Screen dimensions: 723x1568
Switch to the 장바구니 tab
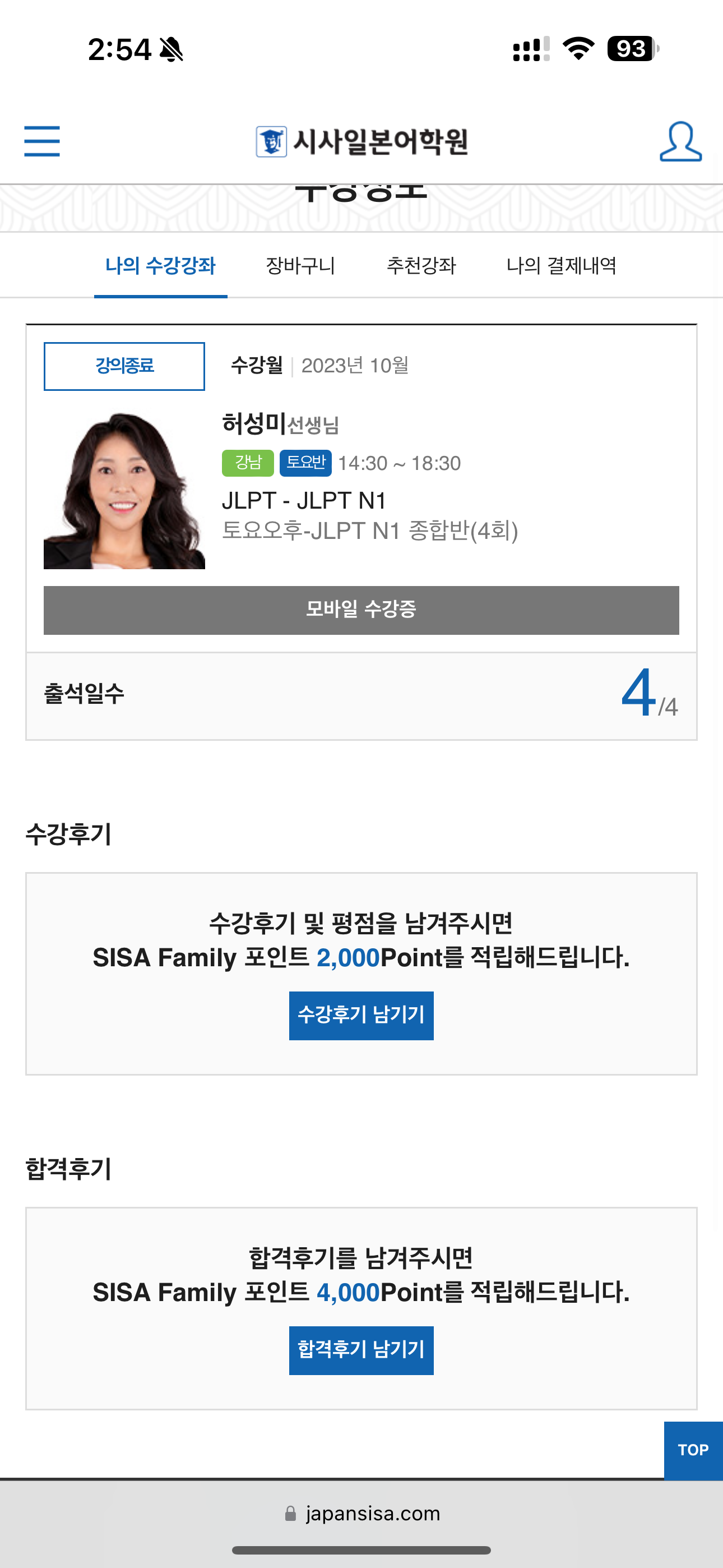tap(300, 266)
